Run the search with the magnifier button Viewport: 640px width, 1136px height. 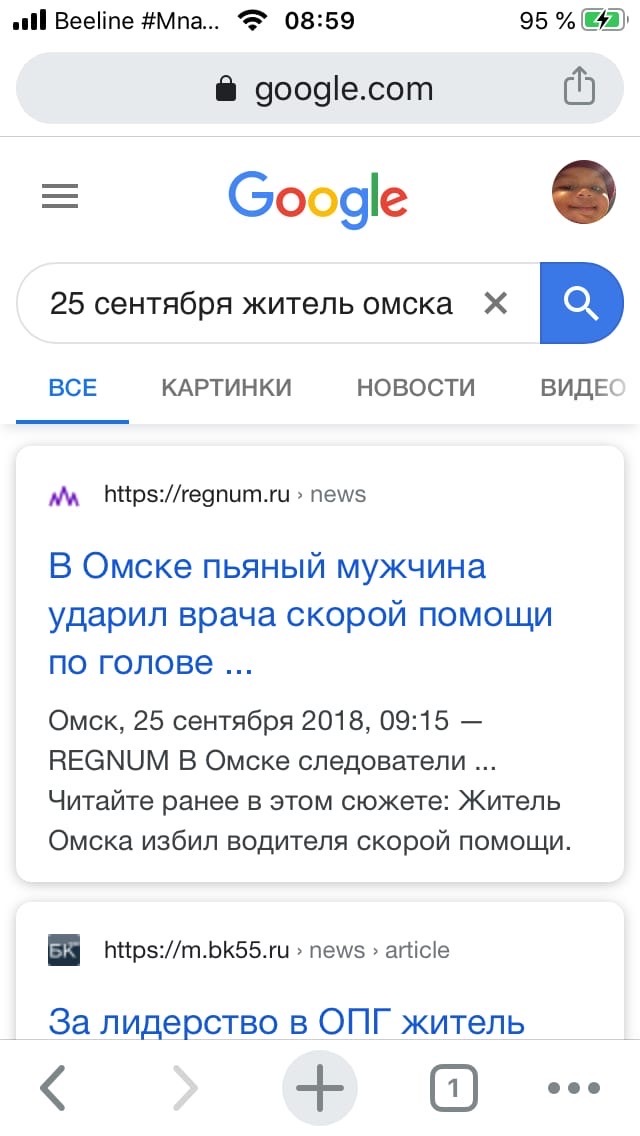[x=581, y=303]
